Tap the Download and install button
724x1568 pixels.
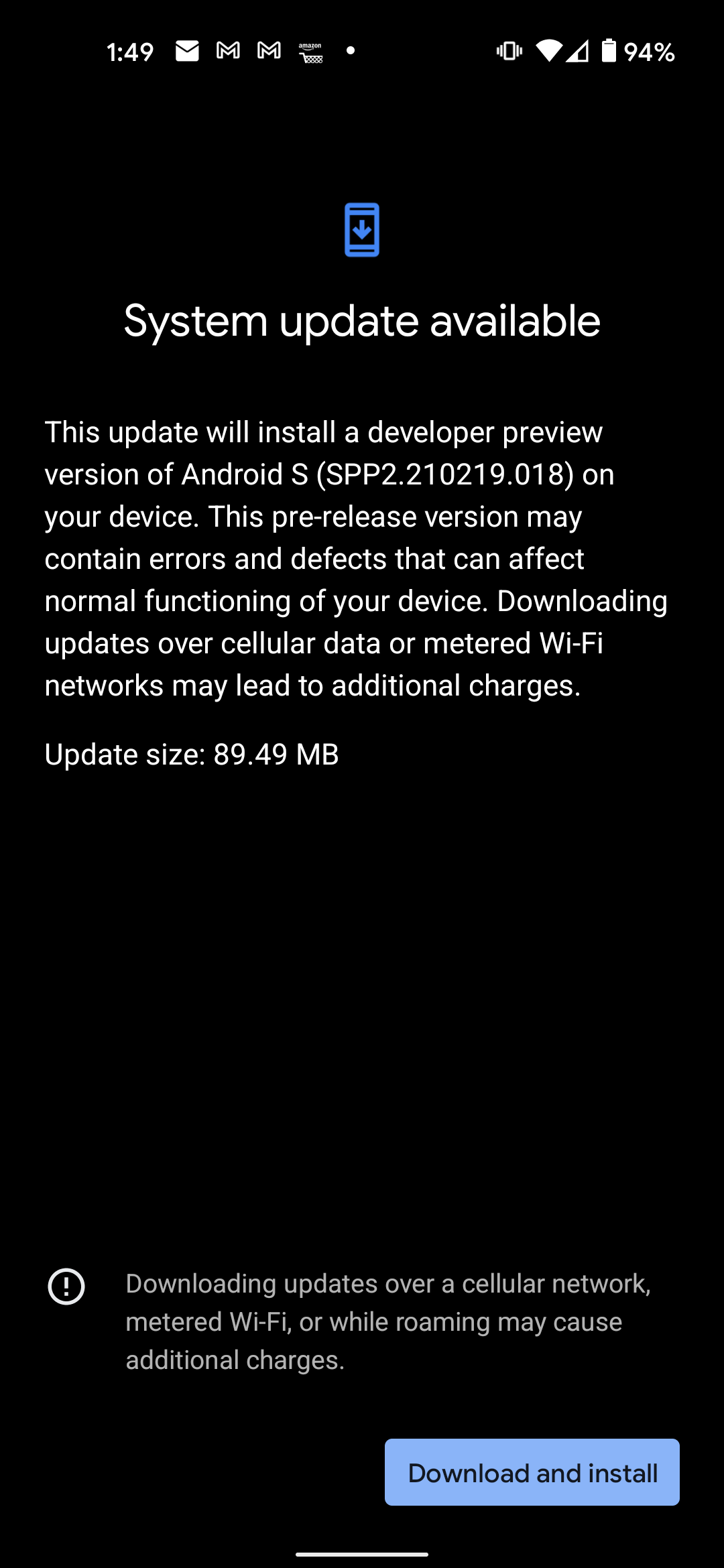(x=532, y=1473)
